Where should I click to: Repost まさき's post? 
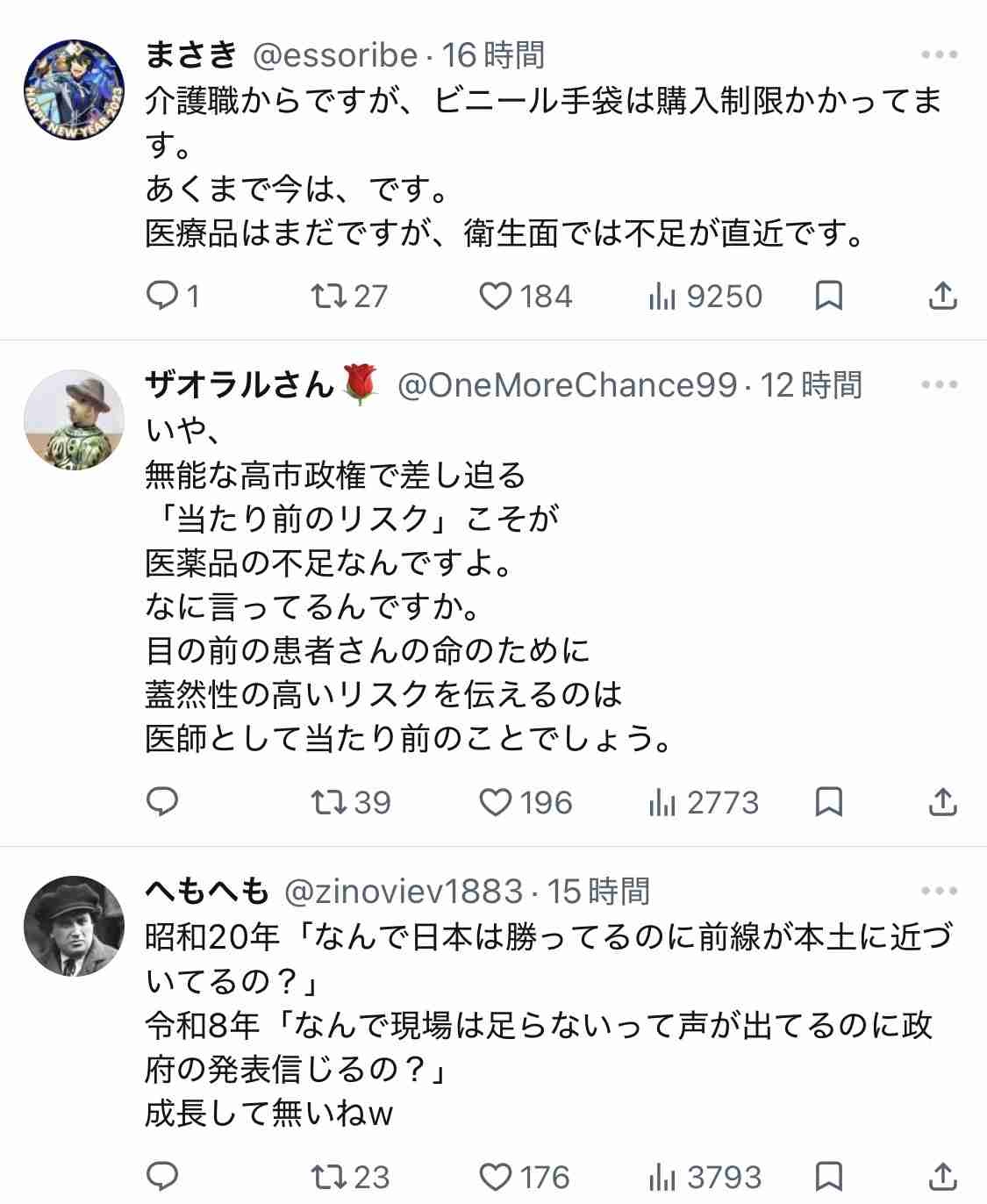[x=329, y=297]
